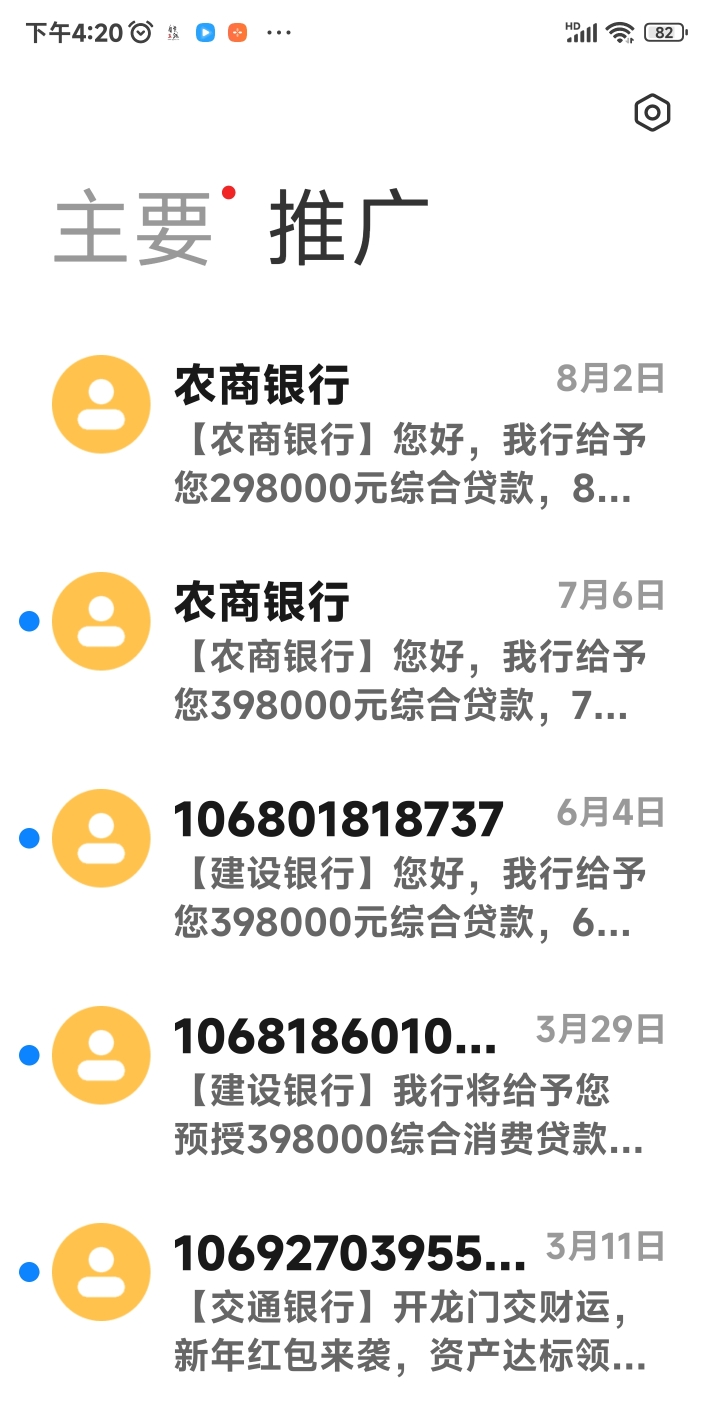This screenshot has height=1405, width=720.
Task: Select the 推广 tab
Action: click(x=349, y=230)
